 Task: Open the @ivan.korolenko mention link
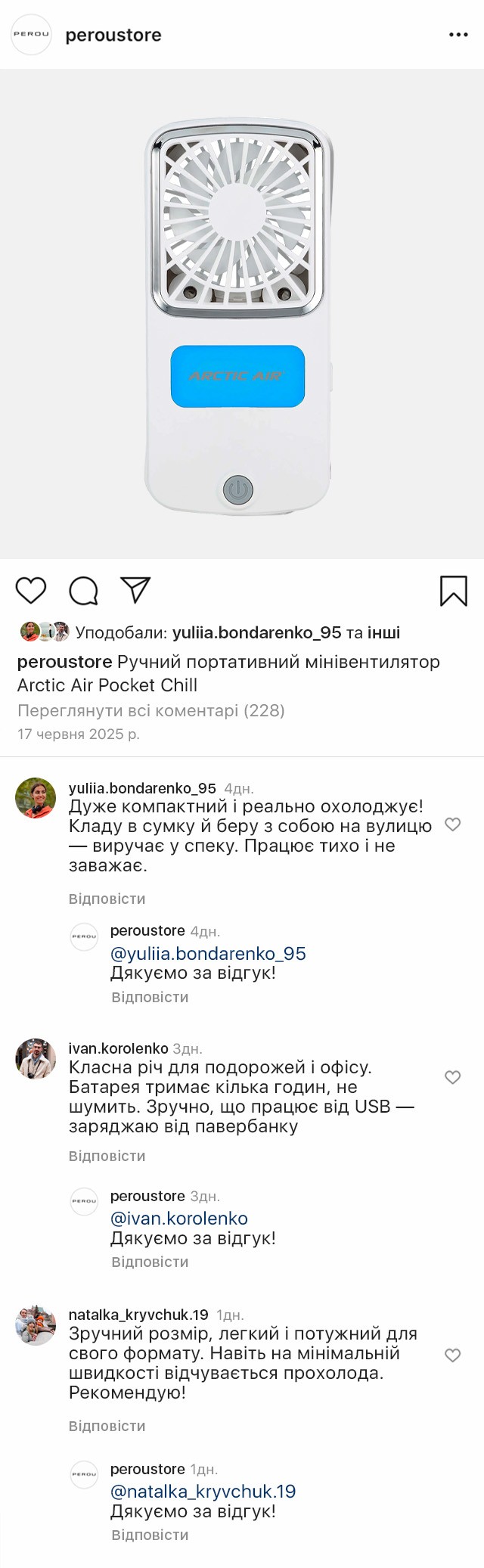(179, 1219)
